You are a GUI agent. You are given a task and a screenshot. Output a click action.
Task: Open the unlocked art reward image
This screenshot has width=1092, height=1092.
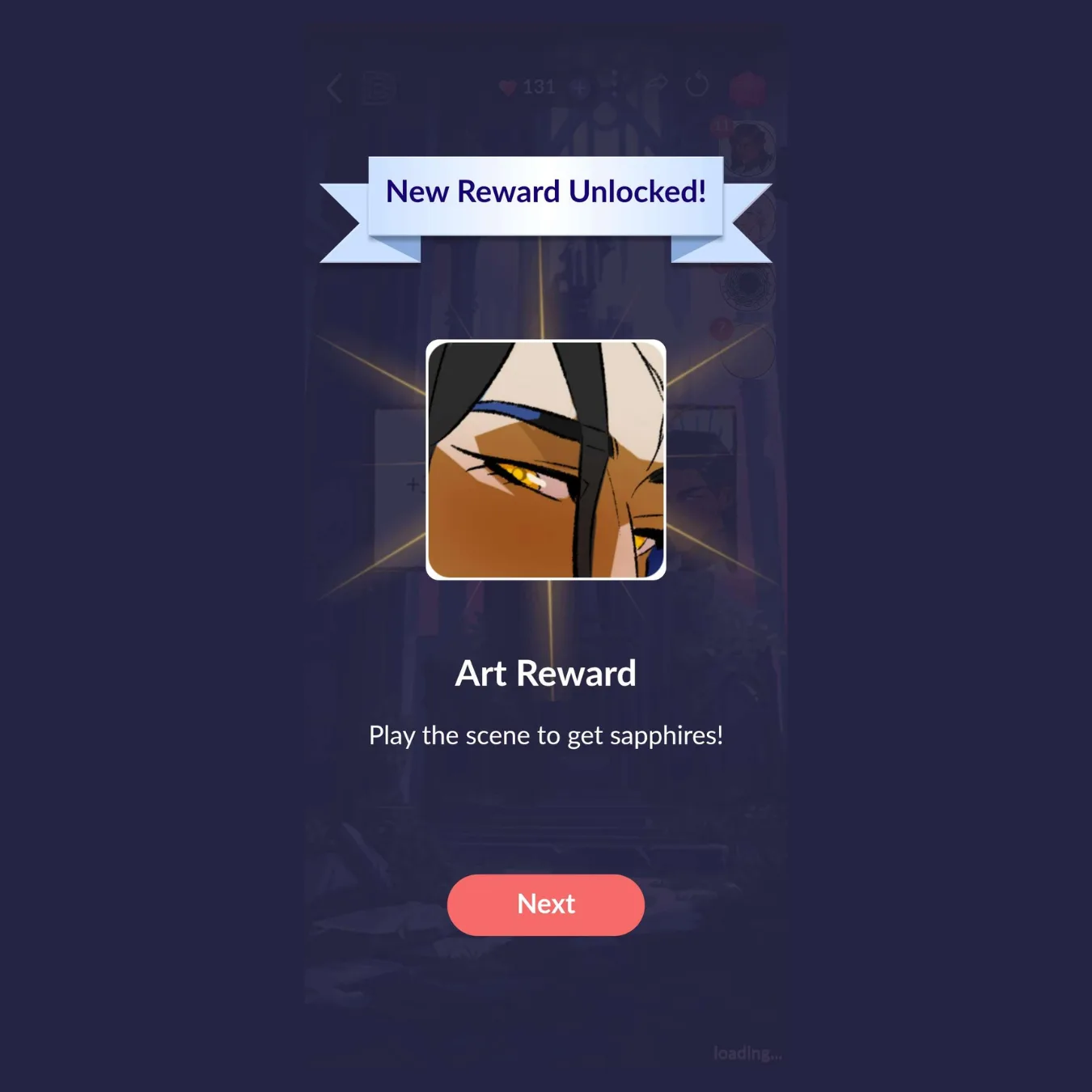546,459
